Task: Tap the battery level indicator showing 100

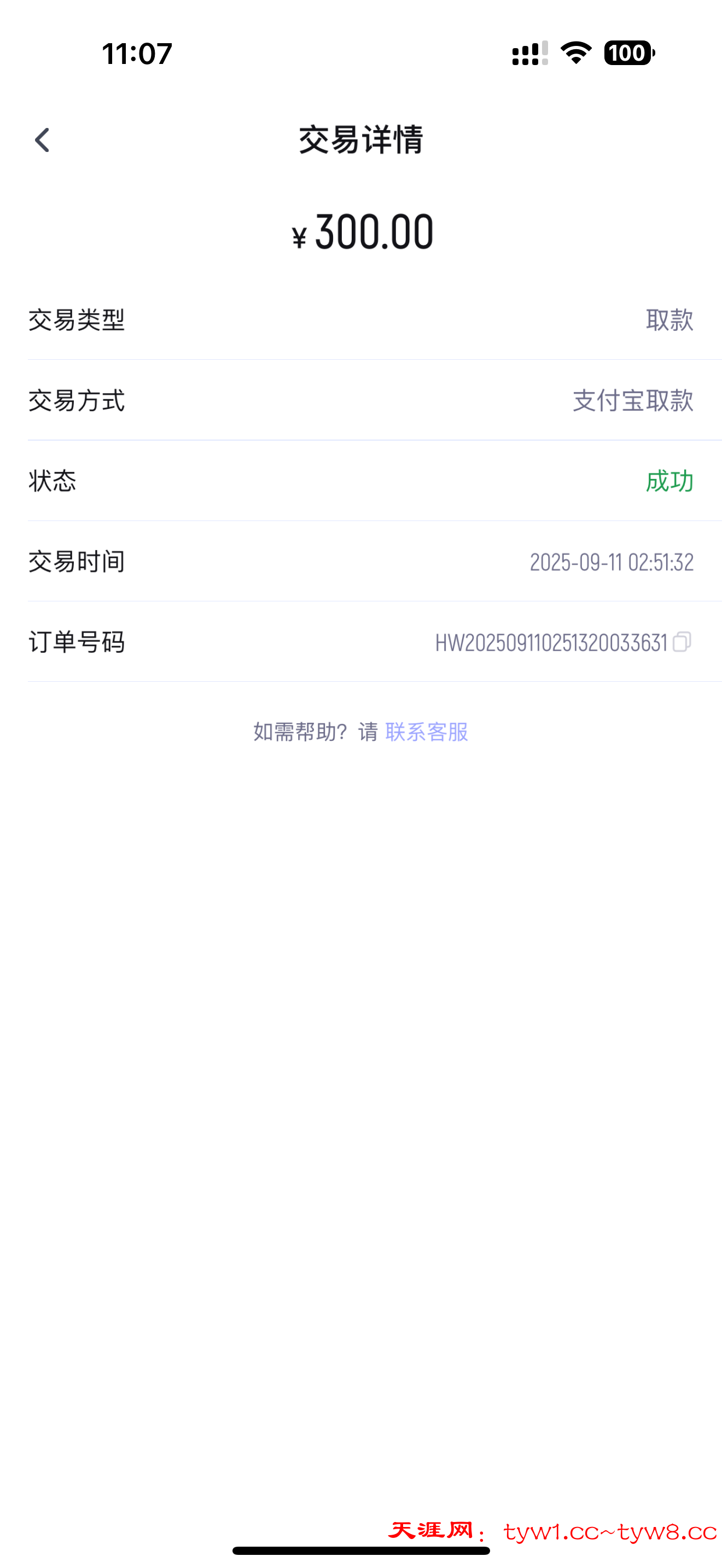Action: click(627, 54)
